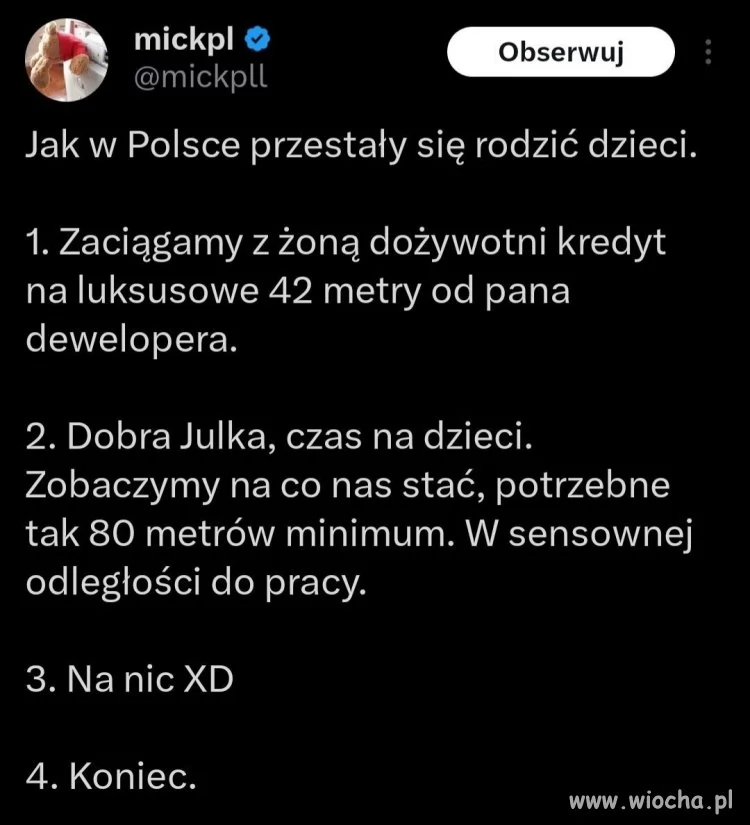The image size is (750, 825).
Task: Open the tweet's three-dot overflow menu
Action: (708, 52)
